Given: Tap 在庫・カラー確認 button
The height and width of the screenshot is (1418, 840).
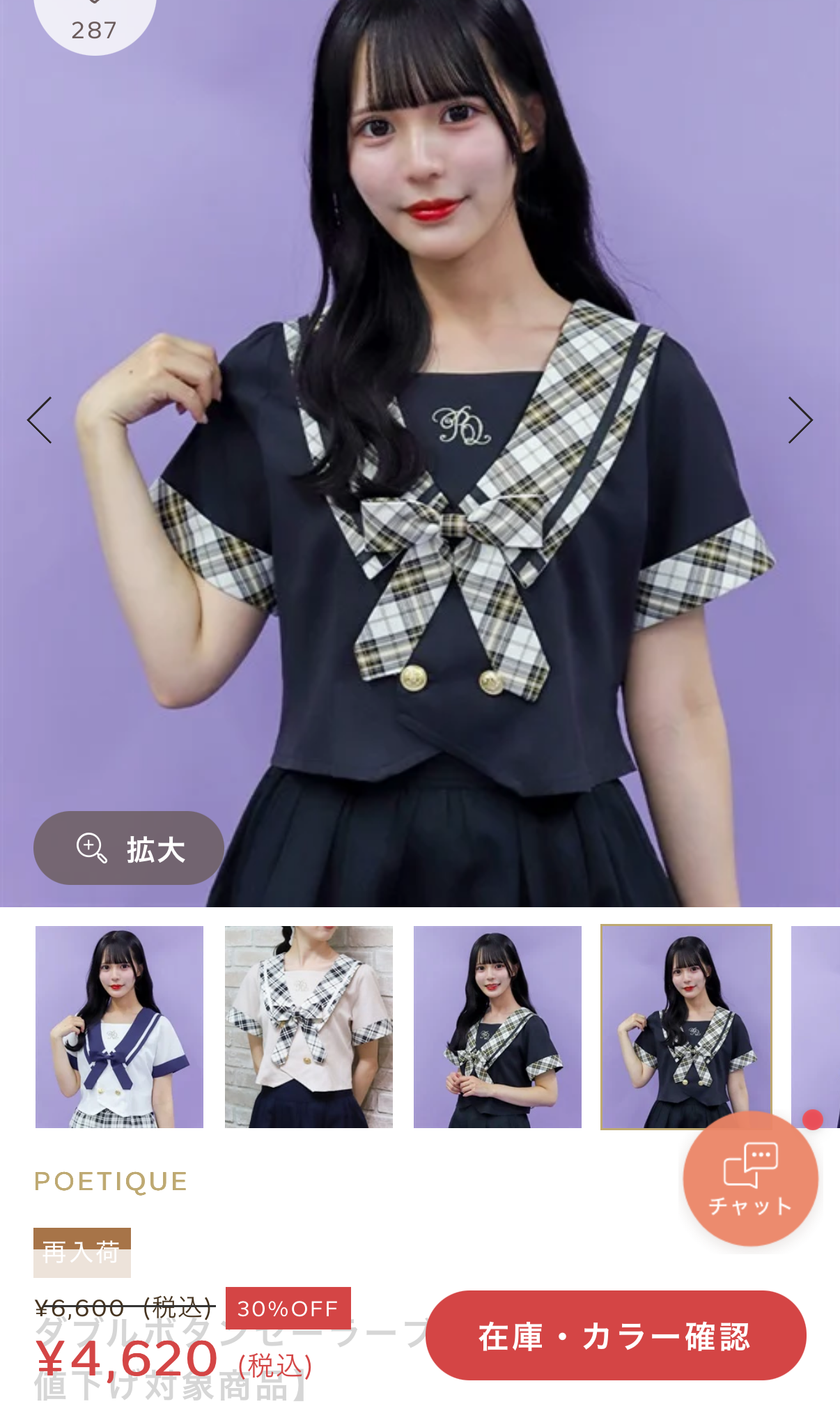Looking at the screenshot, I should [616, 1335].
